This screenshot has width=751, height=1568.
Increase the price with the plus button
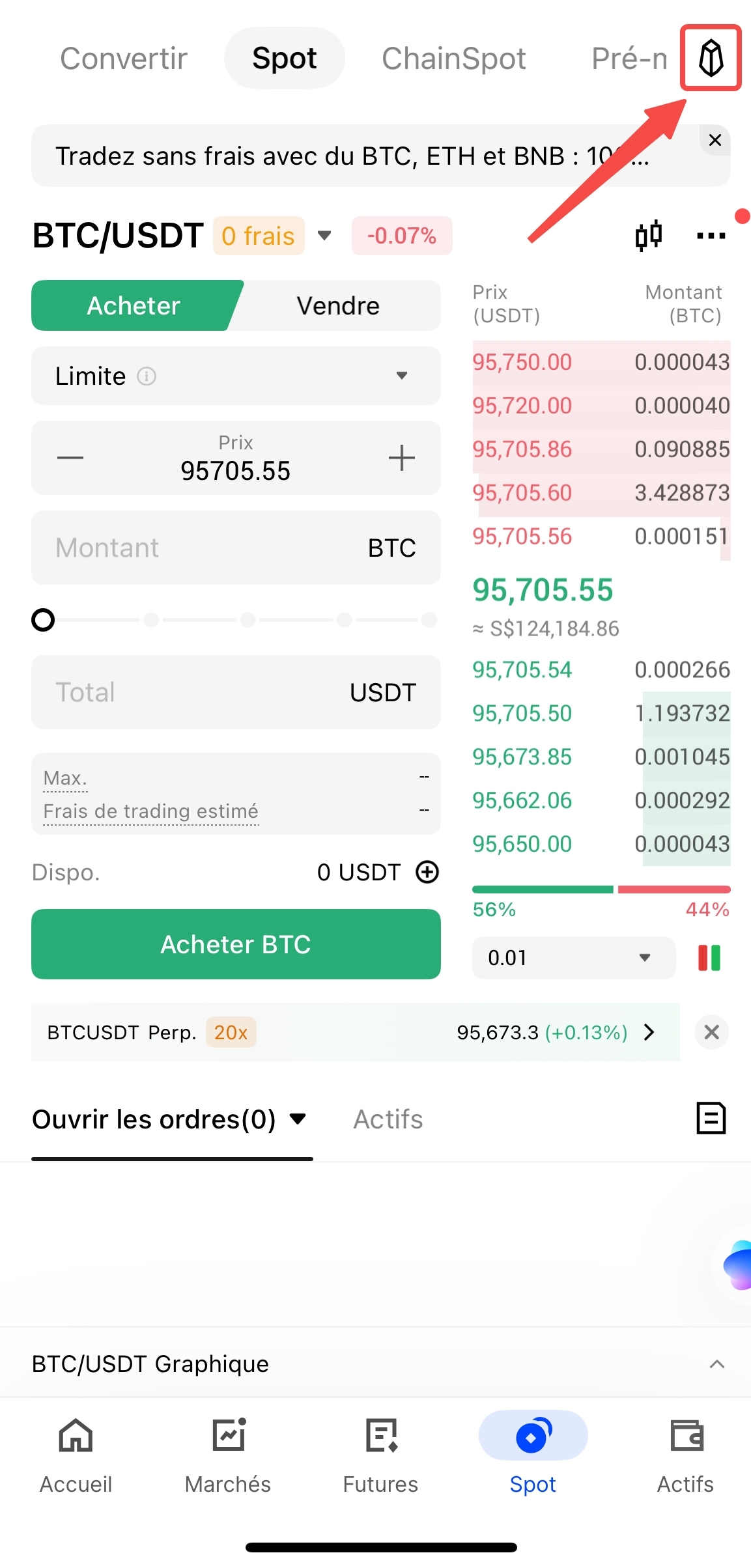[401, 458]
